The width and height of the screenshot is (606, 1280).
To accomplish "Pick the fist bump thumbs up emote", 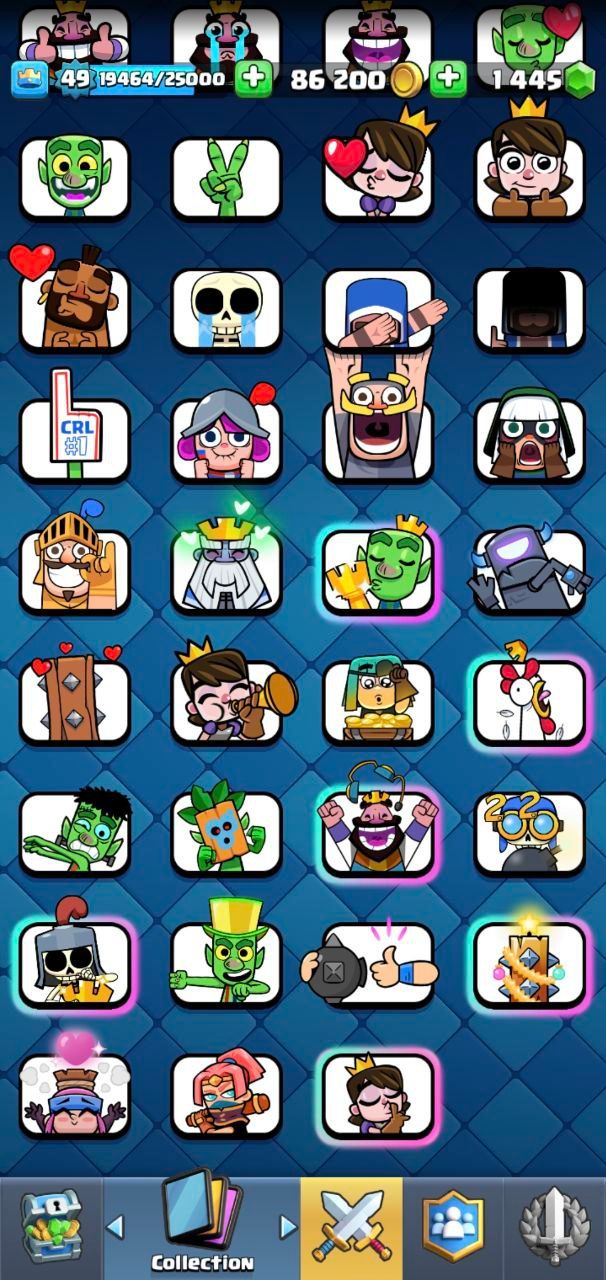I will pyautogui.click(x=377, y=964).
